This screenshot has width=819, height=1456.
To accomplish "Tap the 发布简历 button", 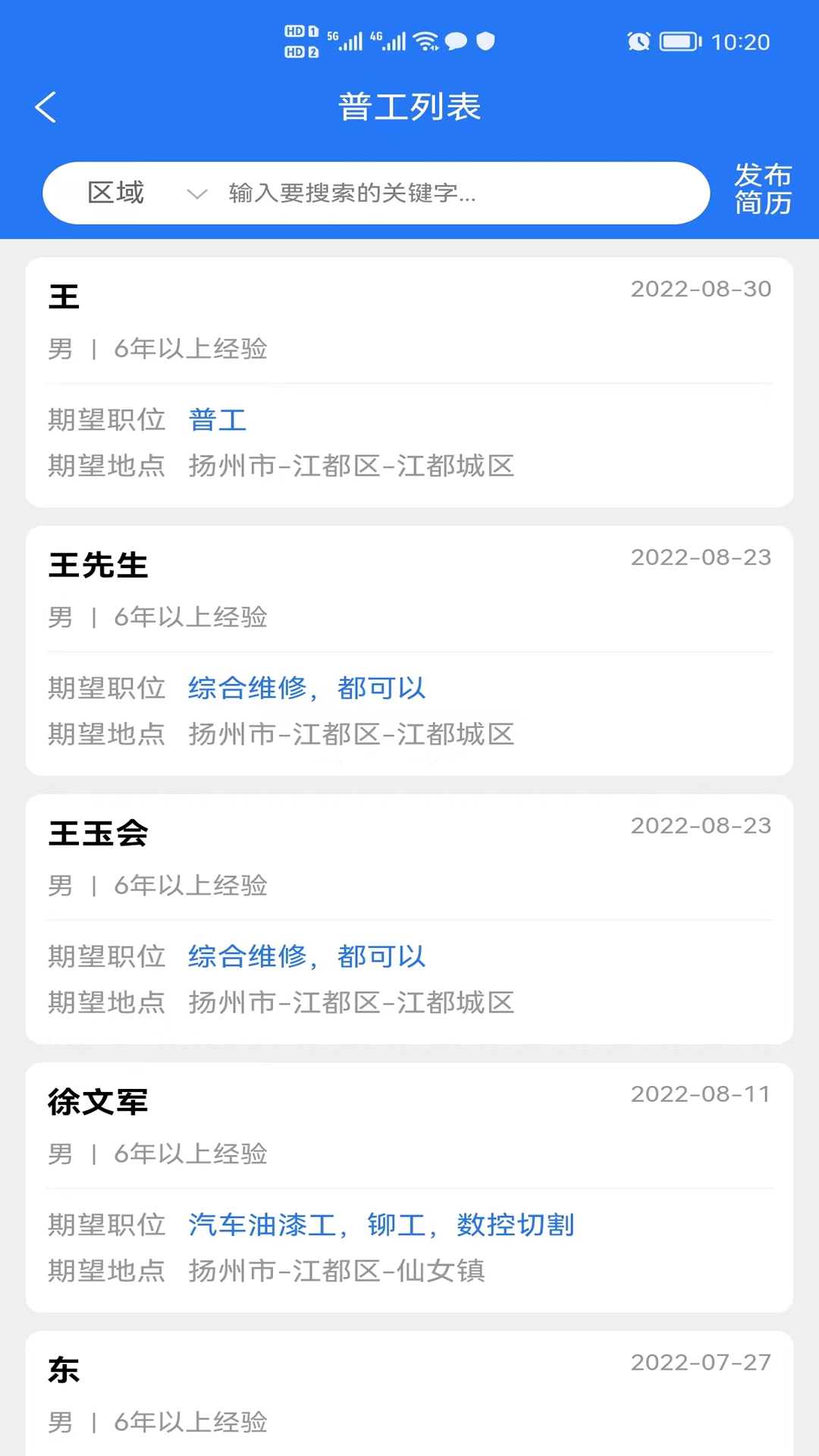I will (762, 192).
